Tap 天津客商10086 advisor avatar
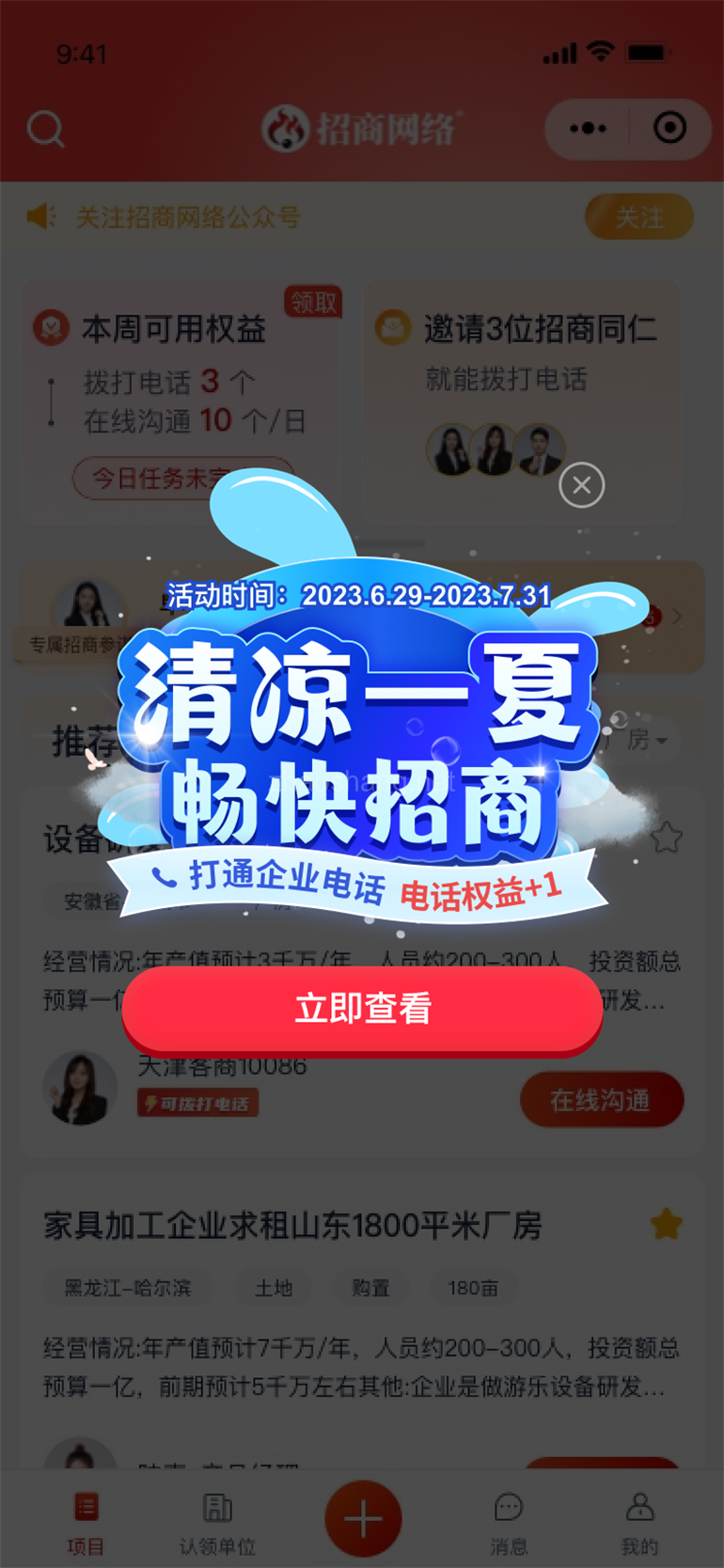The height and width of the screenshot is (1568, 724). (x=80, y=1089)
